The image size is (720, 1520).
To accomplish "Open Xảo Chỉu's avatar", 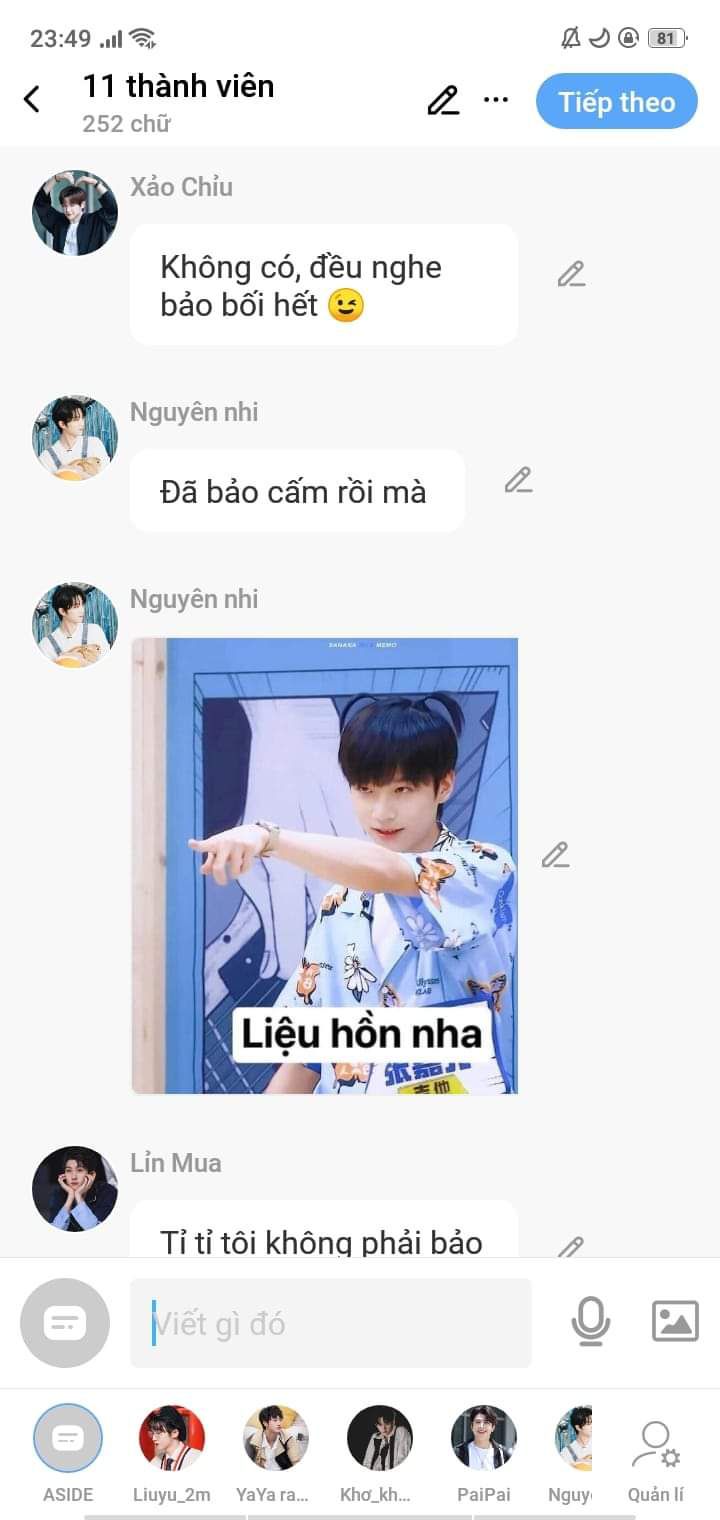I will (74, 212).
